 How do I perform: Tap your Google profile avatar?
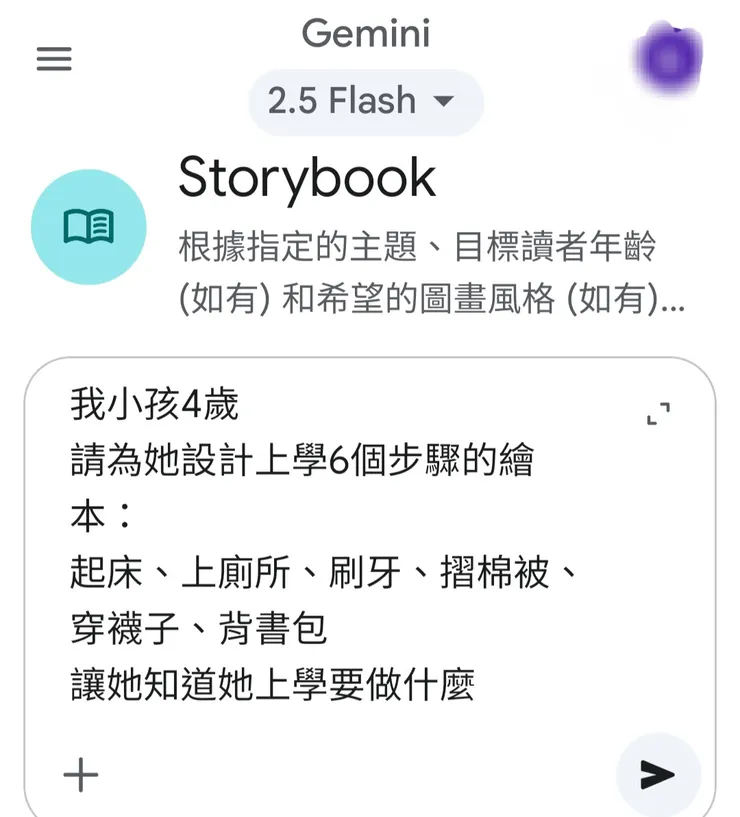668,58
